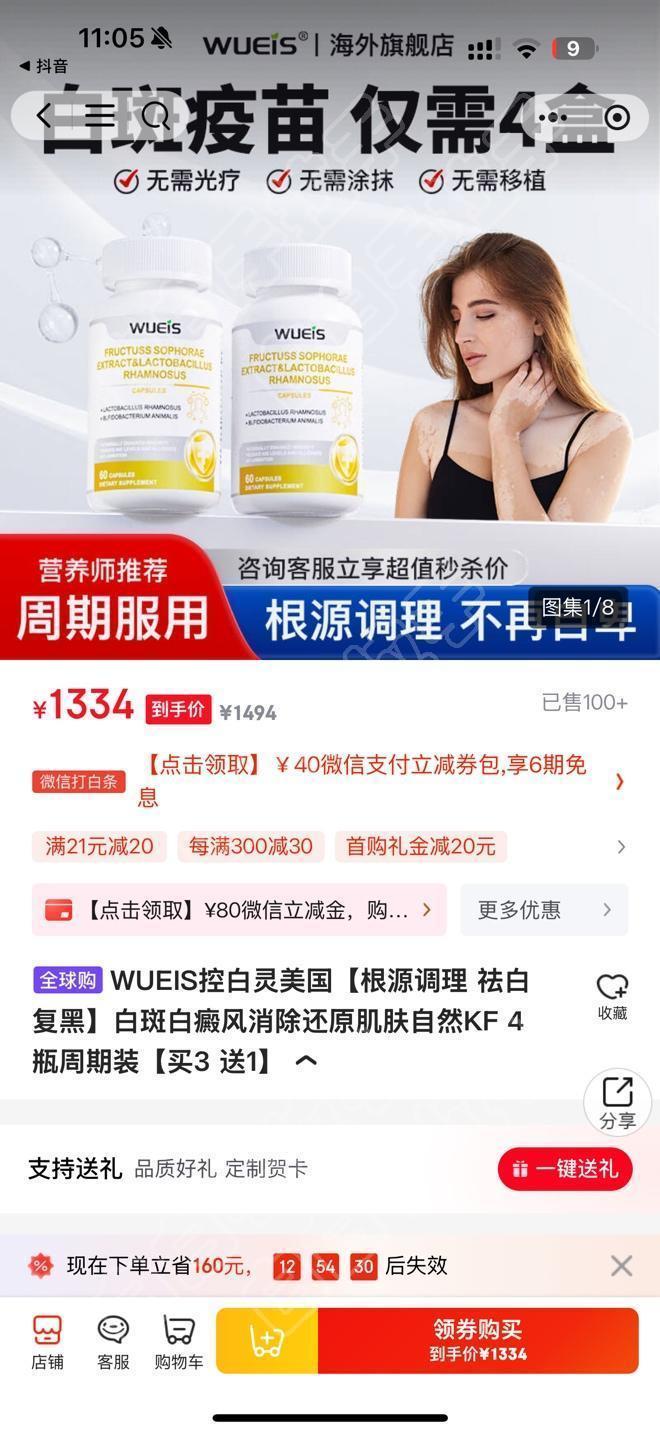Open the hamburger menu icon
The height and width of the screenshot is (1434, 660).
click(99, 116)
